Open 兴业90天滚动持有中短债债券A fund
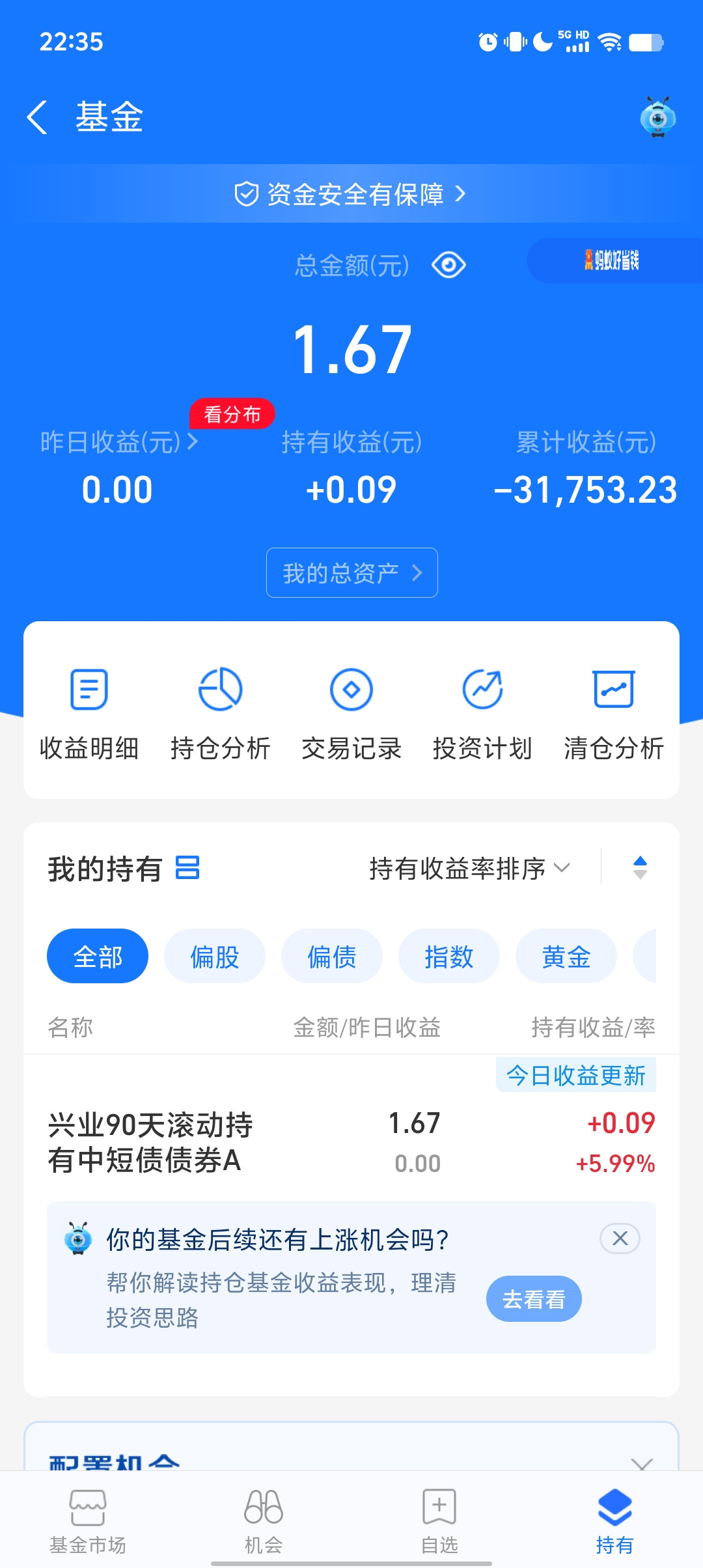The width and height of the screenshot is (703, 1568). (151, 1142)
